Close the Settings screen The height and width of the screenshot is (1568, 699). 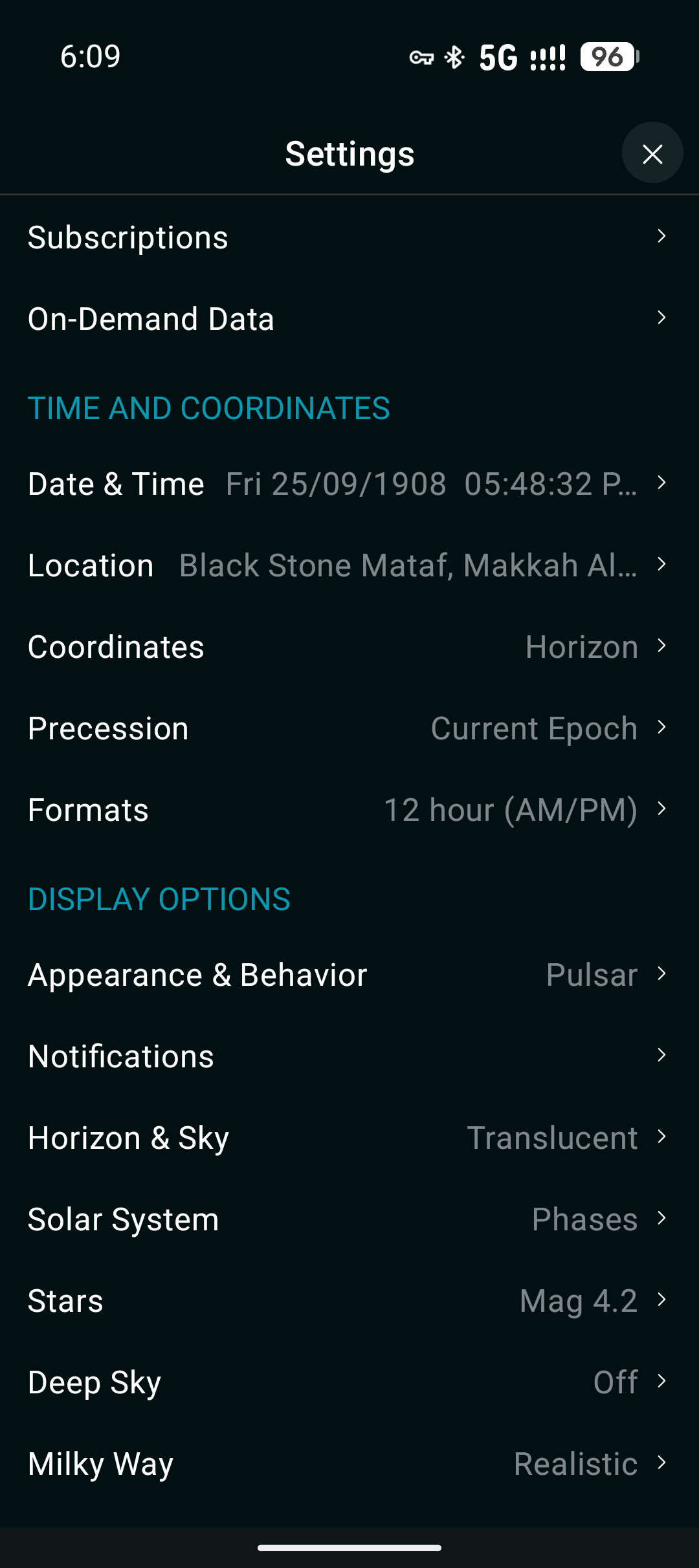(652, 153)
